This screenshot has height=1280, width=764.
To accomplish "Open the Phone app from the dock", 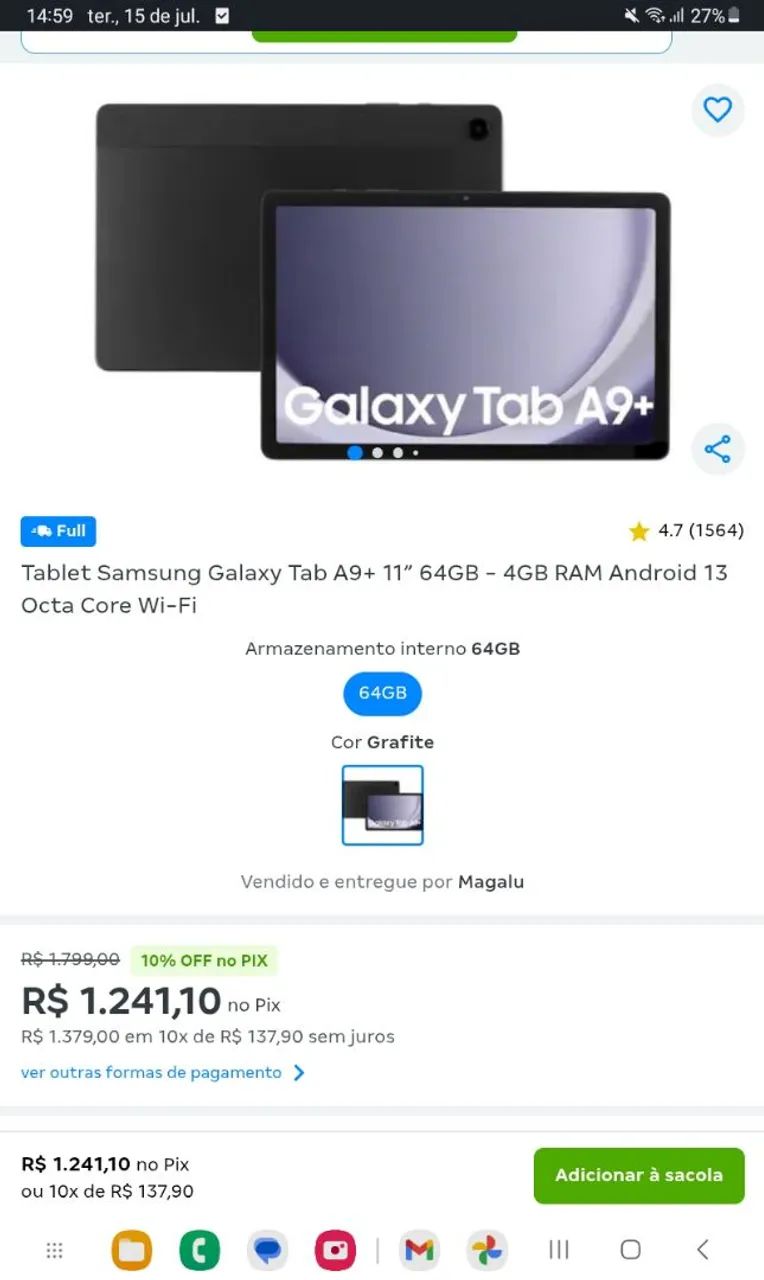I will coord(199,1250).
